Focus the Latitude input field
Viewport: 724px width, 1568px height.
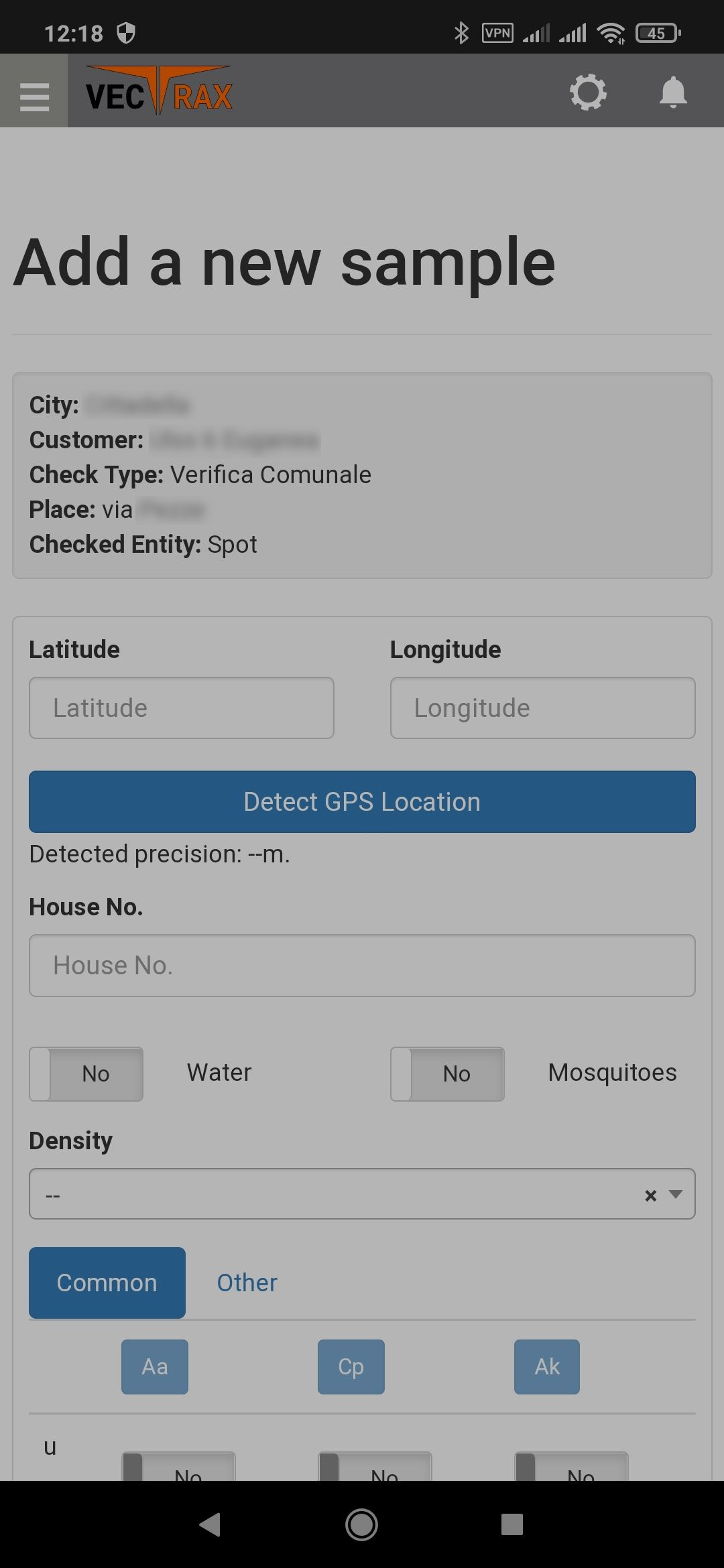tap(182, 708)
